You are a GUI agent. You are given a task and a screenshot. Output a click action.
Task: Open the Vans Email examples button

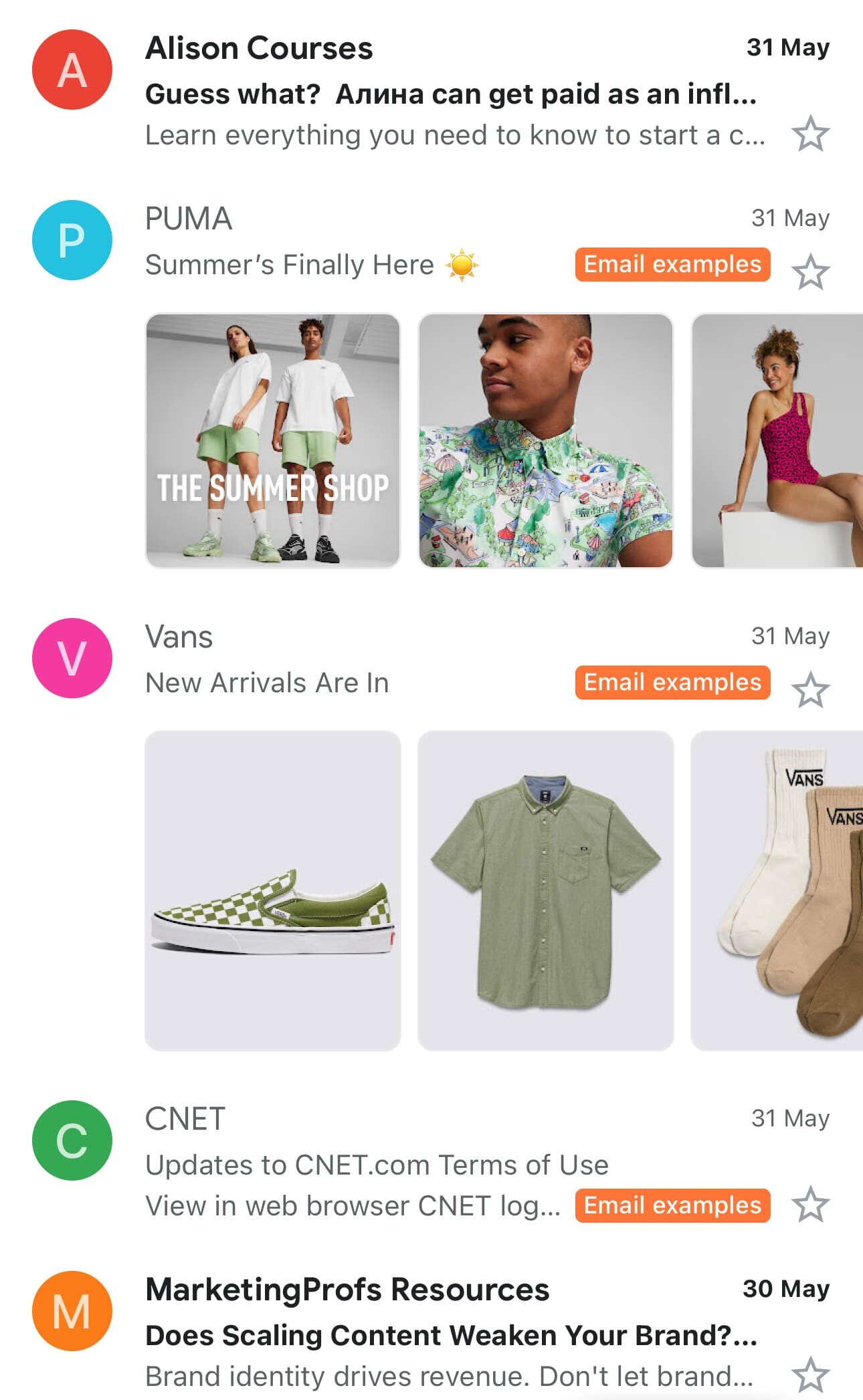pos(672,682)
